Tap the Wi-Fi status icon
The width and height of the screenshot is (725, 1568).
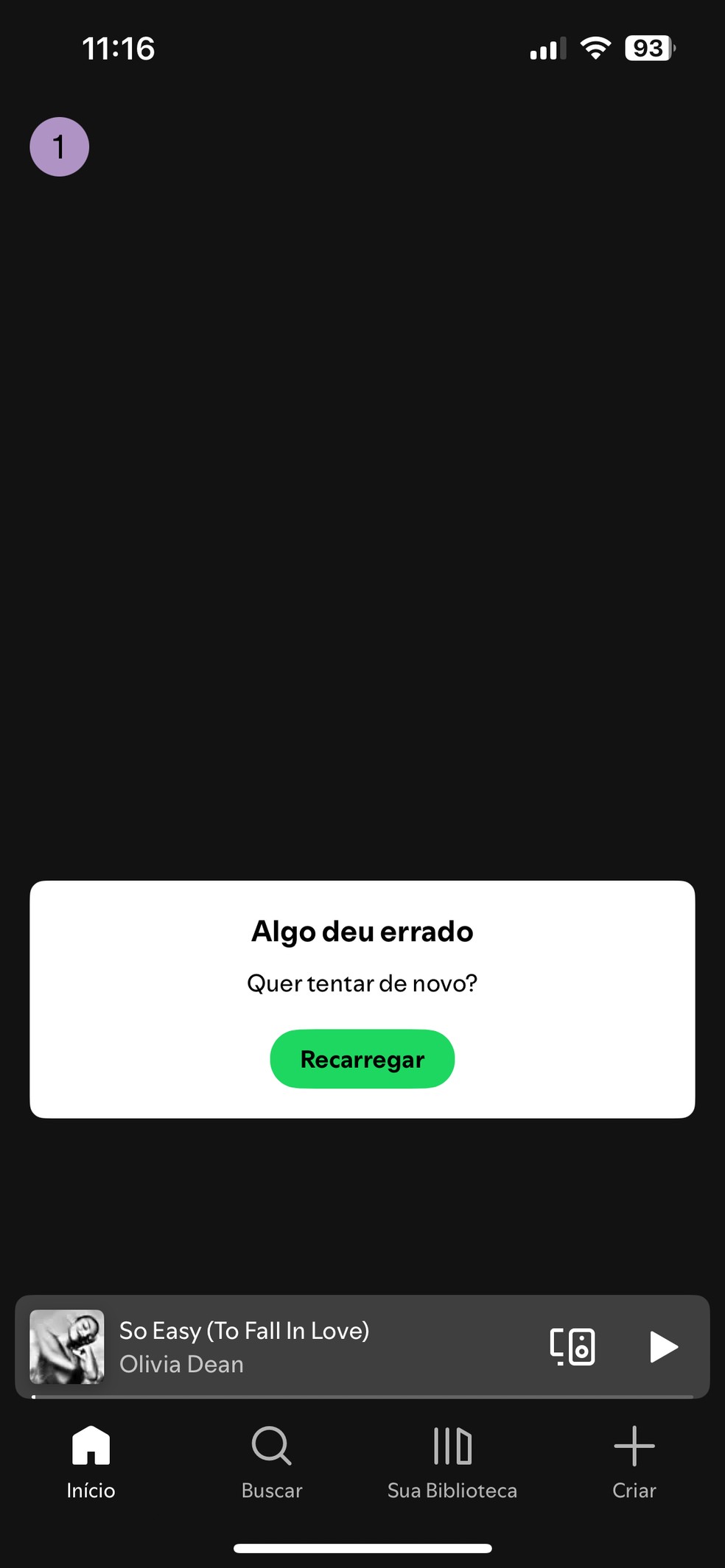pos(594,47)
